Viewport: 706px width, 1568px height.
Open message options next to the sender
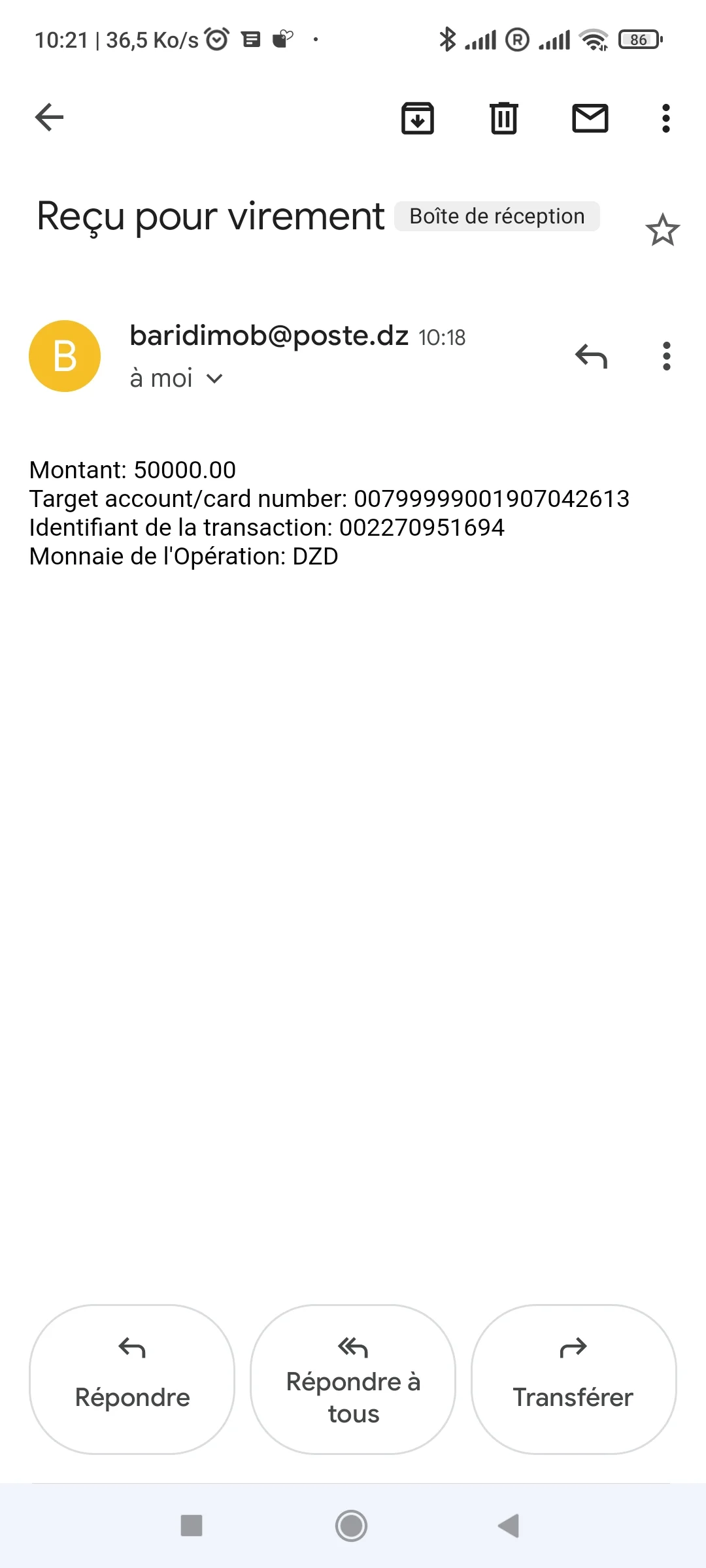pos(666,356)
